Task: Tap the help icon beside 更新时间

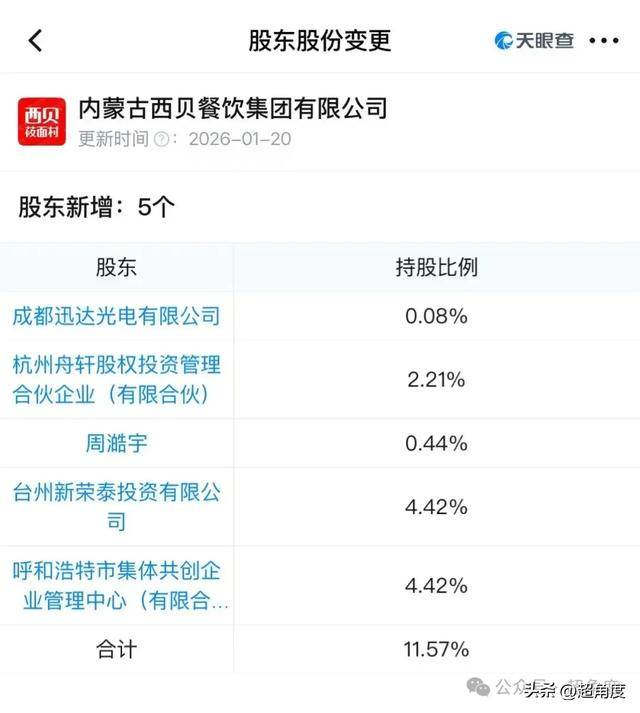Action: click(160, 139)
